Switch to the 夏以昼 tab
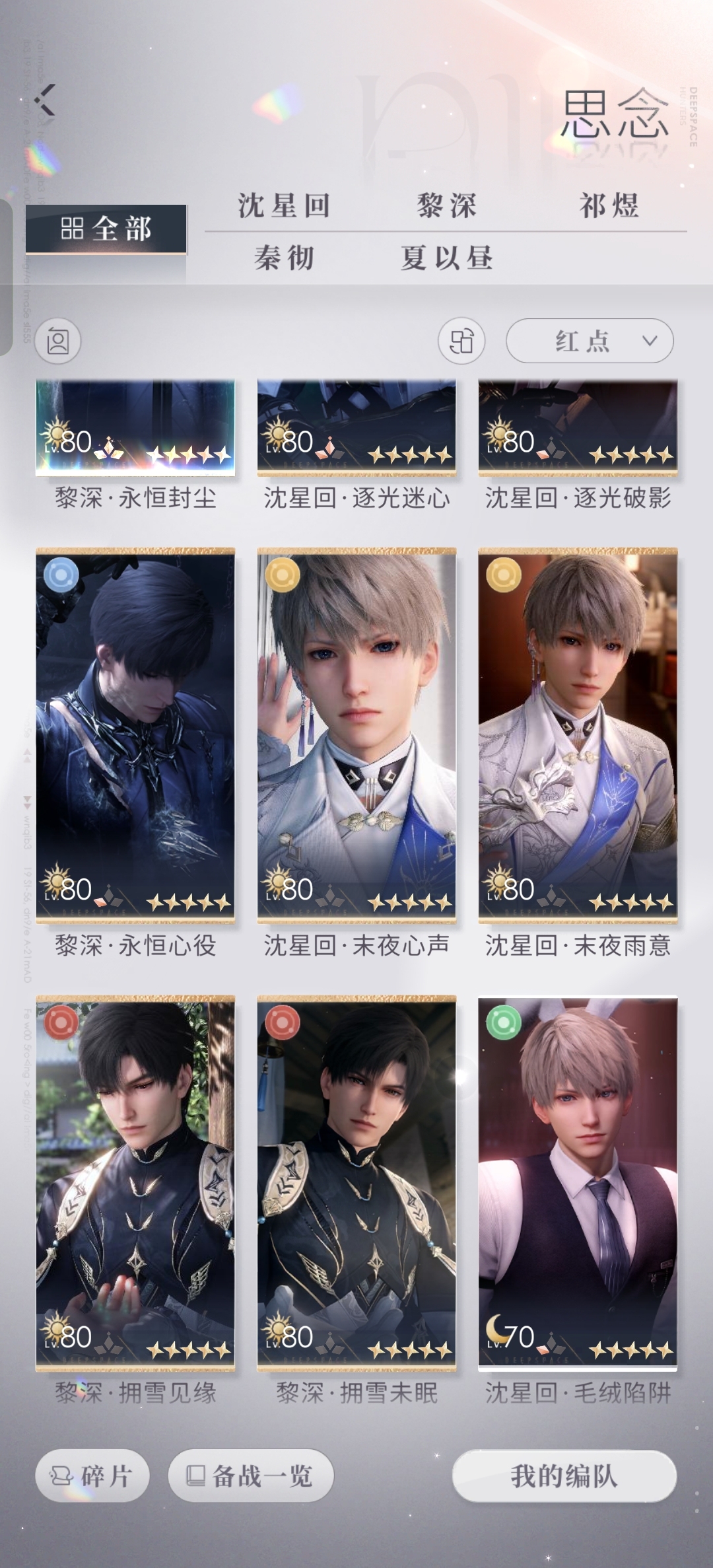 pyautogui.click(x=446, y=257)
